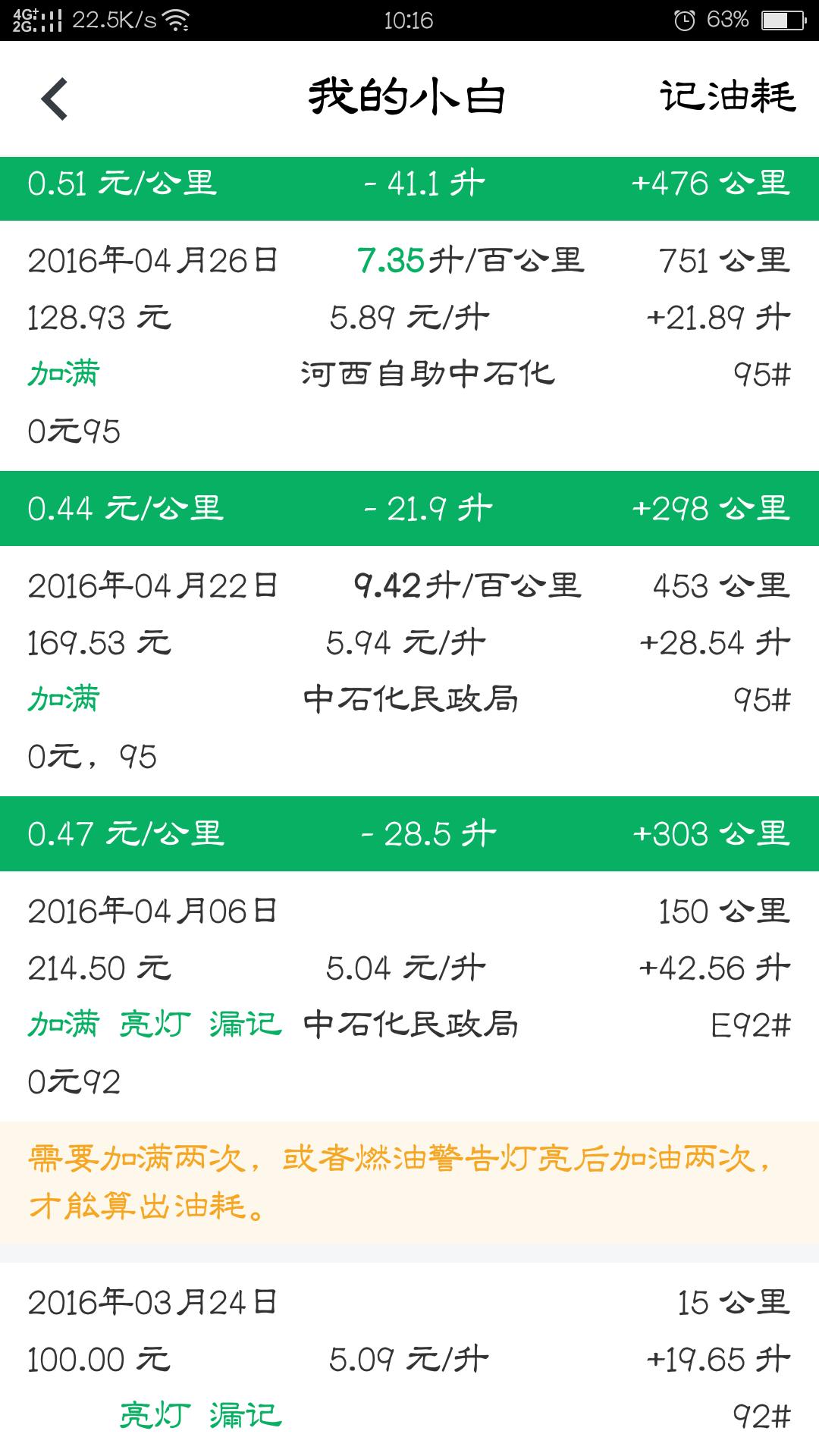819x1456 pixels.
Task: Tap the back arrow to return
Action: (x=53, y=99)
